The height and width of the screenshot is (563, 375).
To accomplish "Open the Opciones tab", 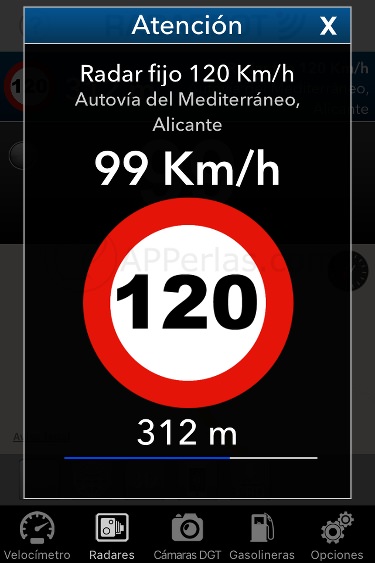I will pyautogui.click(x=337, y=535).
